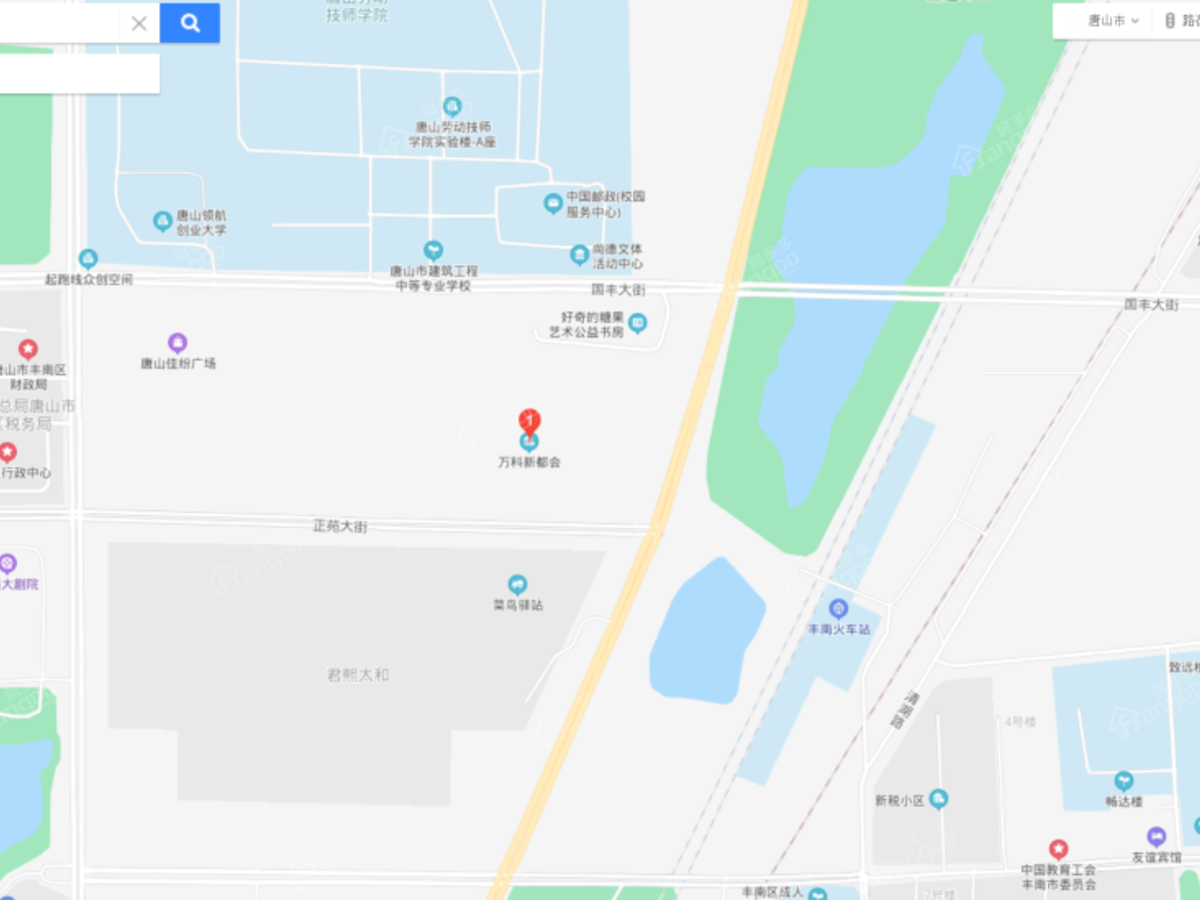Open 唐山佳纷广场 on the map
This screenshot has height=900, width=1200.
(x=177, y=343)
